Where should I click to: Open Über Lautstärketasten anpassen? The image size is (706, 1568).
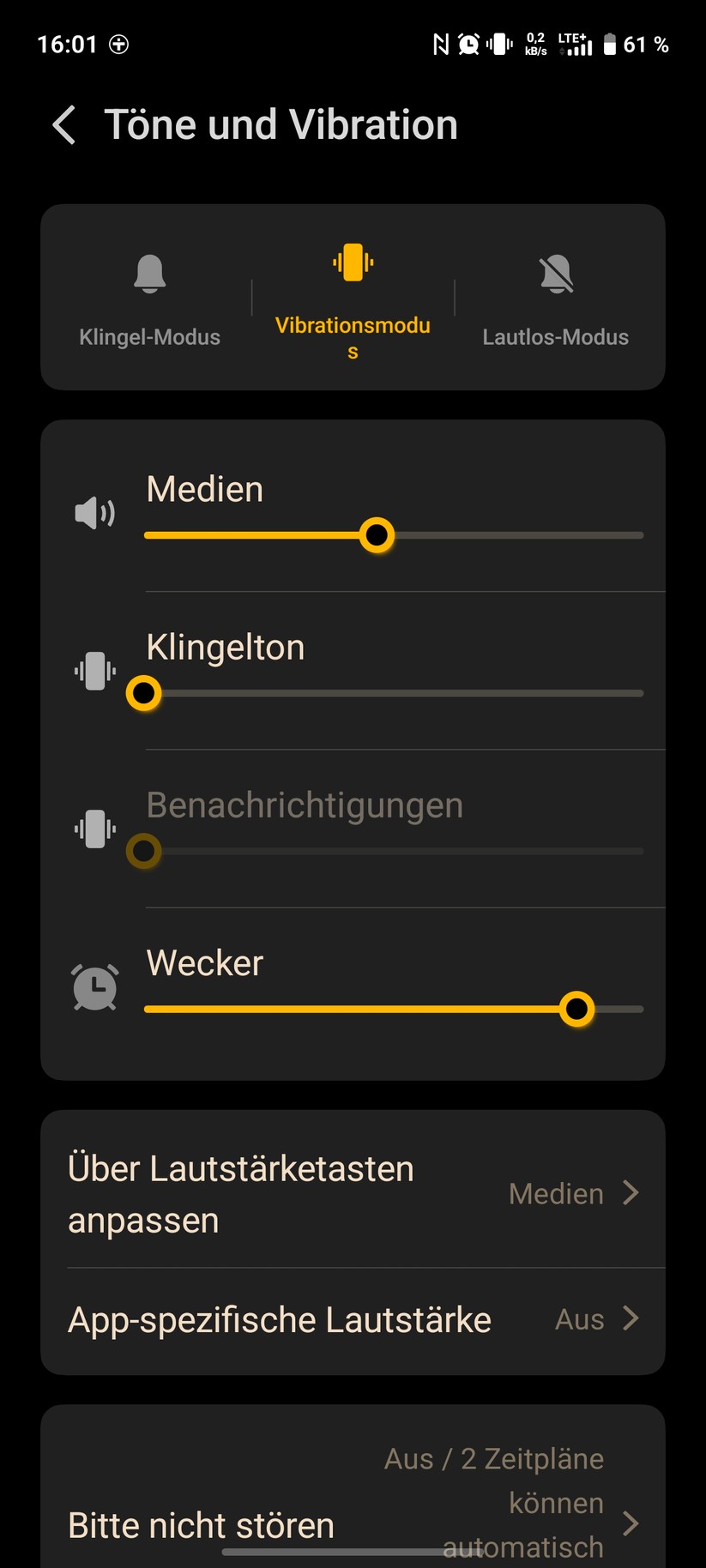tap(353, 1193)
